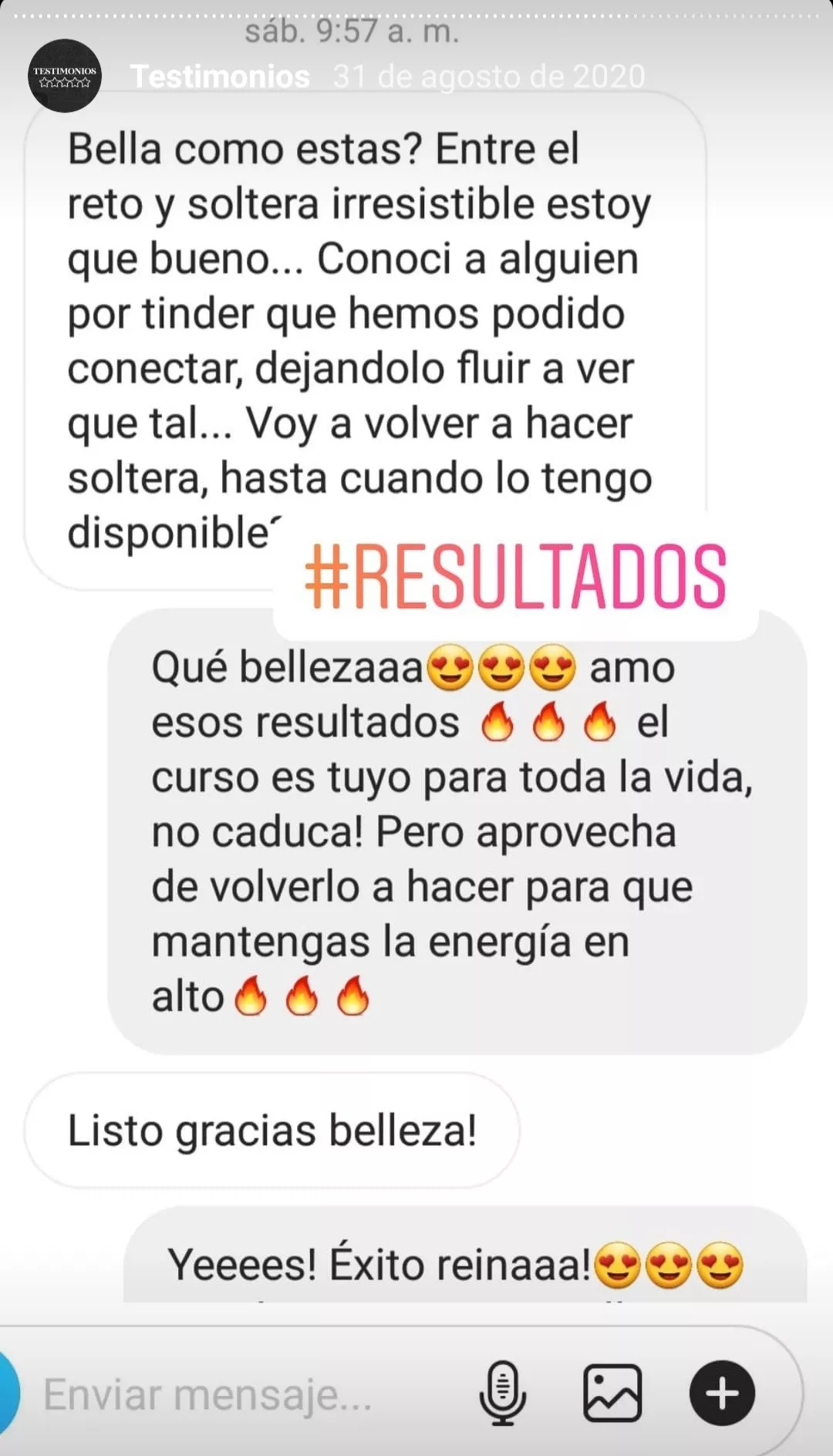Tap the Testimonios highlight name
The width and height of the screenshot is (833, 1456).
coord(220,76)
